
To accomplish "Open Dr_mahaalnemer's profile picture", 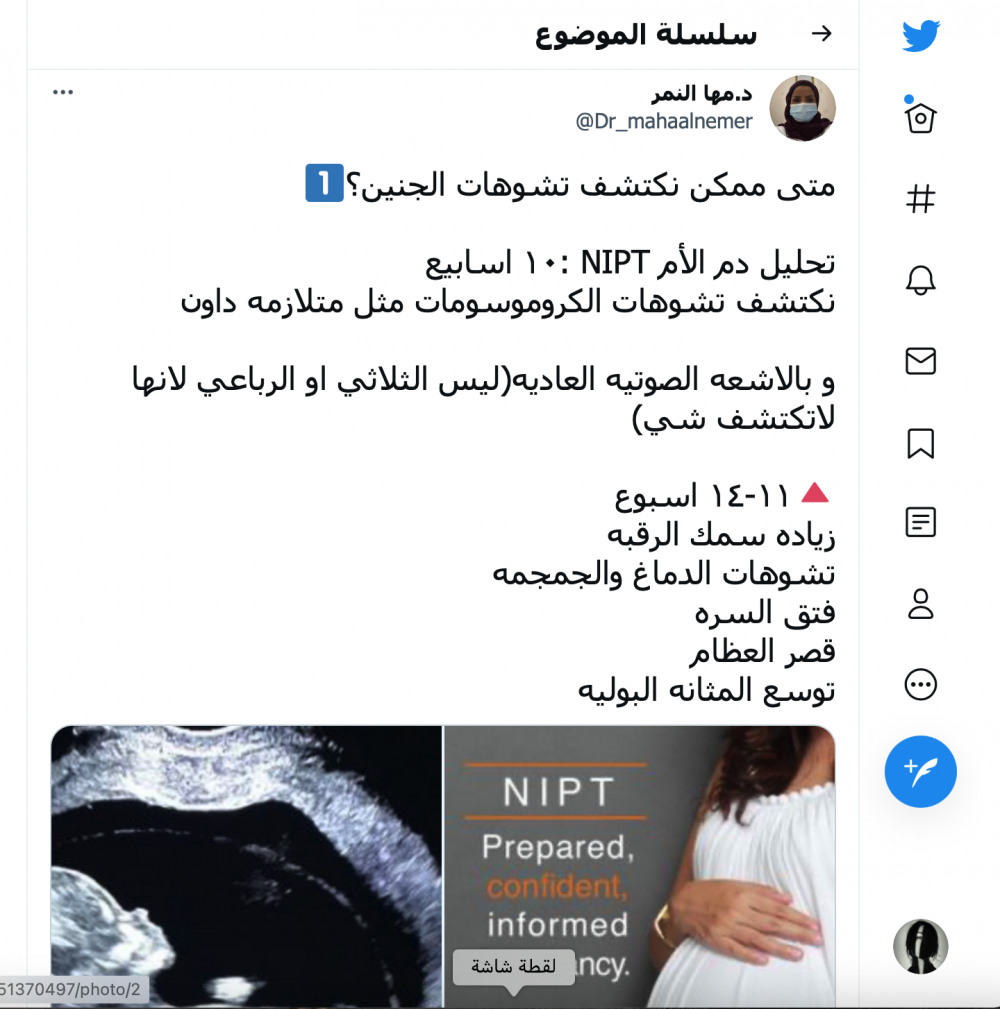I will click(x=803, y=108).
